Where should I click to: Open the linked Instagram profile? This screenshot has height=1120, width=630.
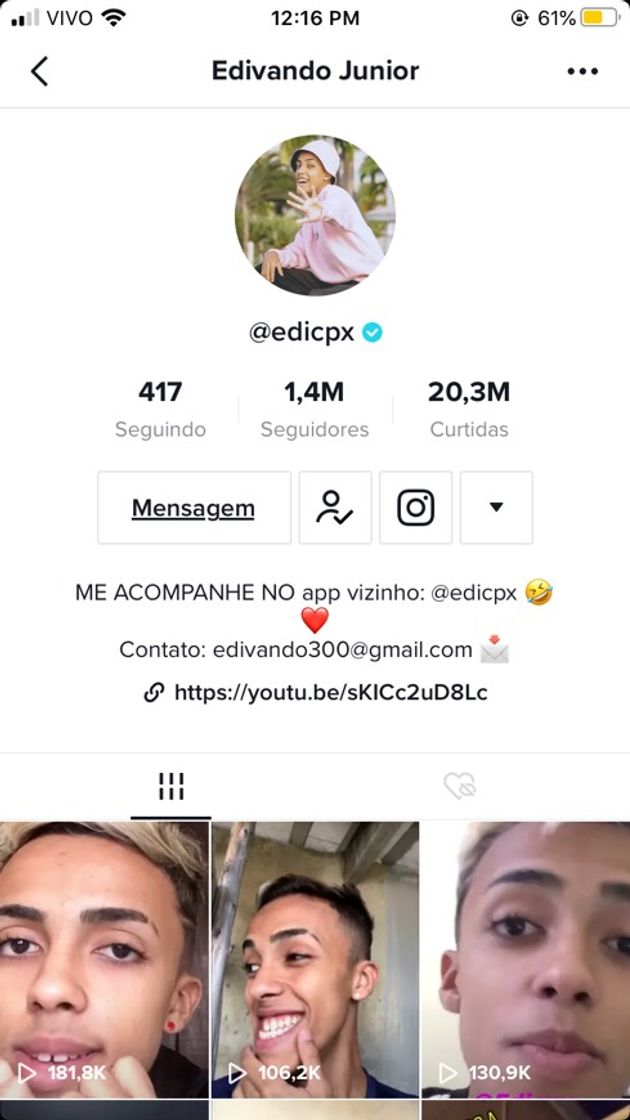pos(416,508)
